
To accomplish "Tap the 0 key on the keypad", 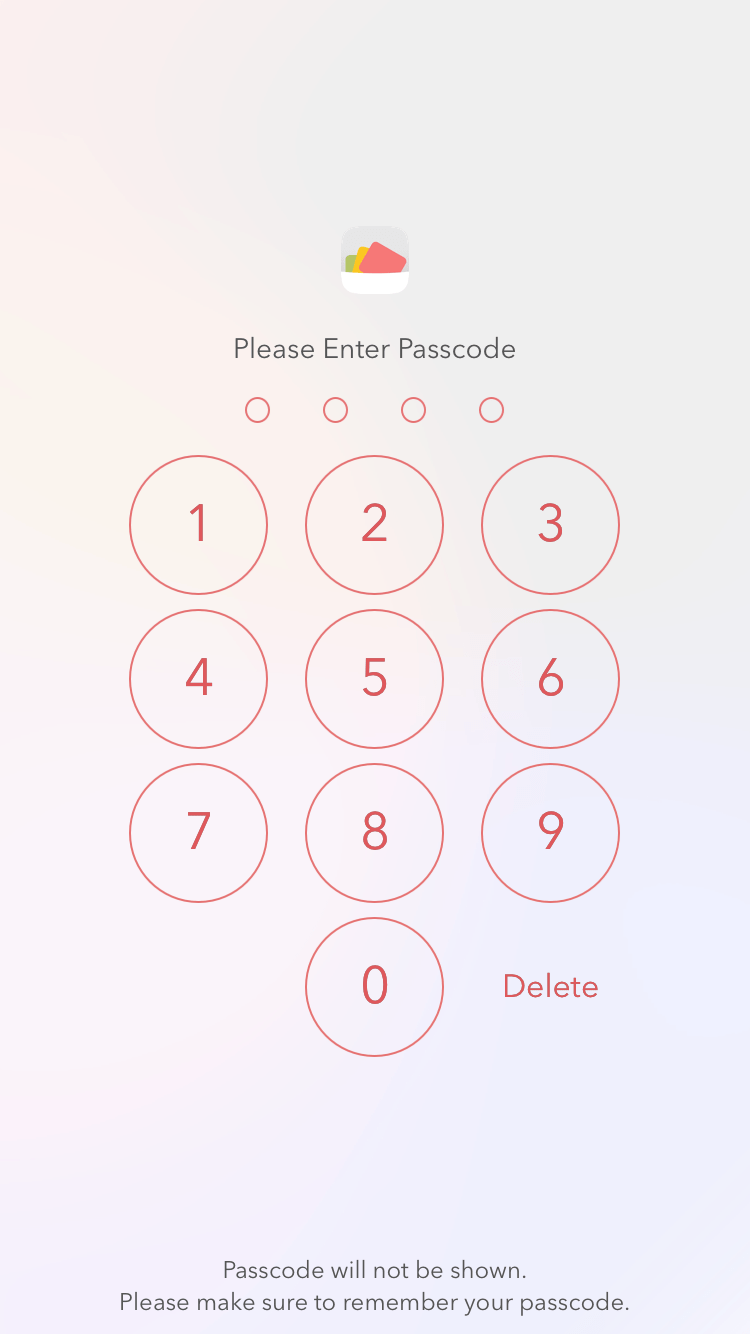I will point(374,986).
